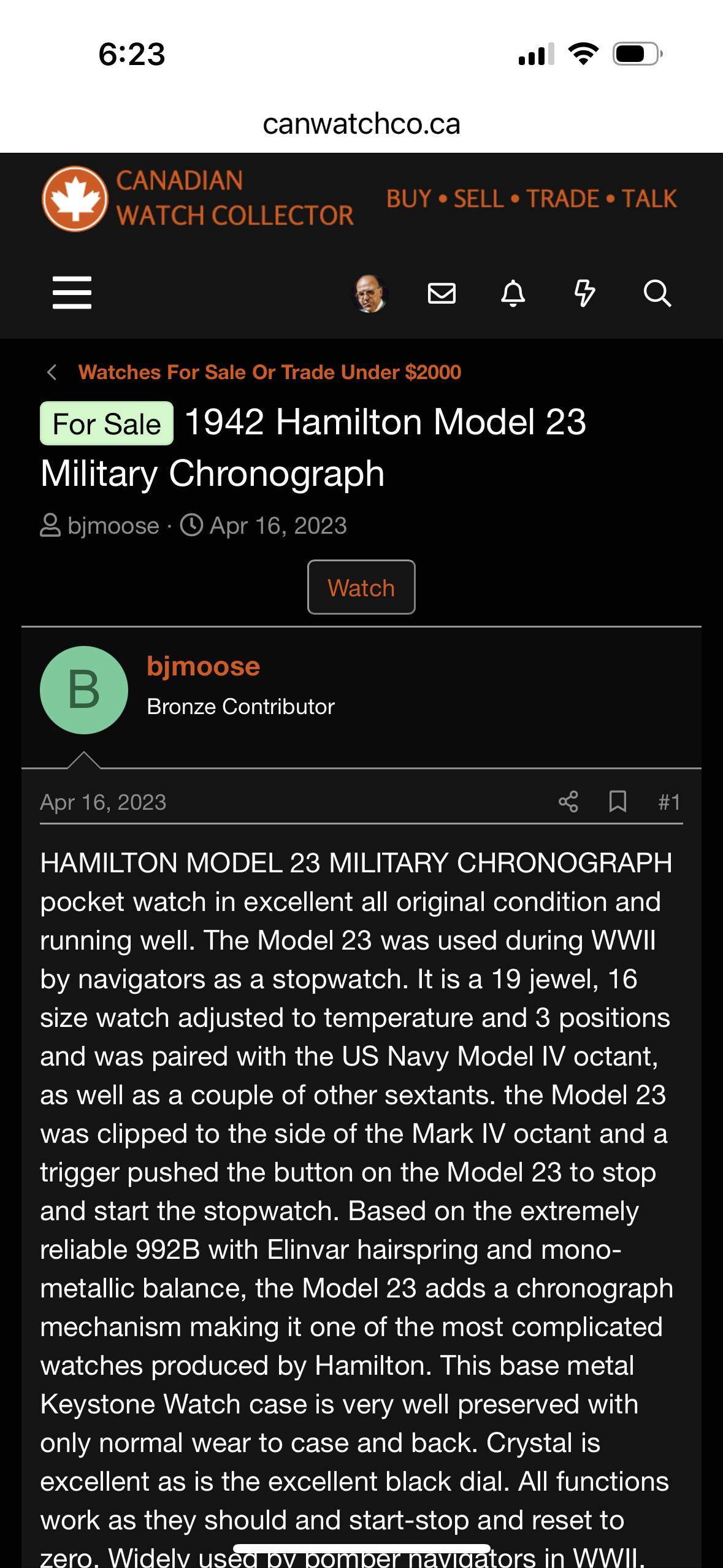This screenshot has width=723, height=1568.
Task: Open bjmoose's green B avatar
Action: tap(84, 690)
